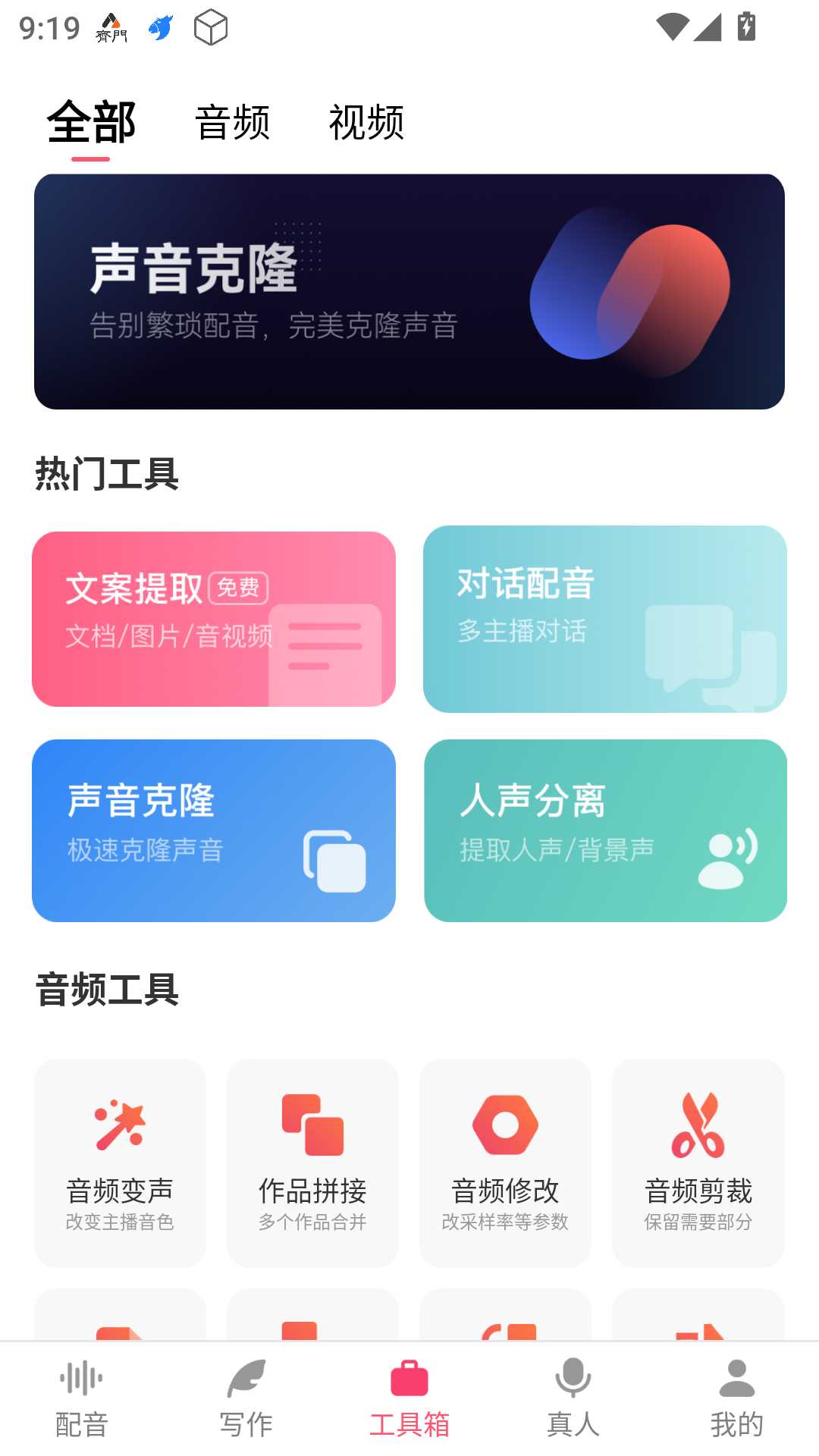Open the 我的 profile tab
Image resolution: width=819 pixels, height=1456 pixels.
[737, 1399]
